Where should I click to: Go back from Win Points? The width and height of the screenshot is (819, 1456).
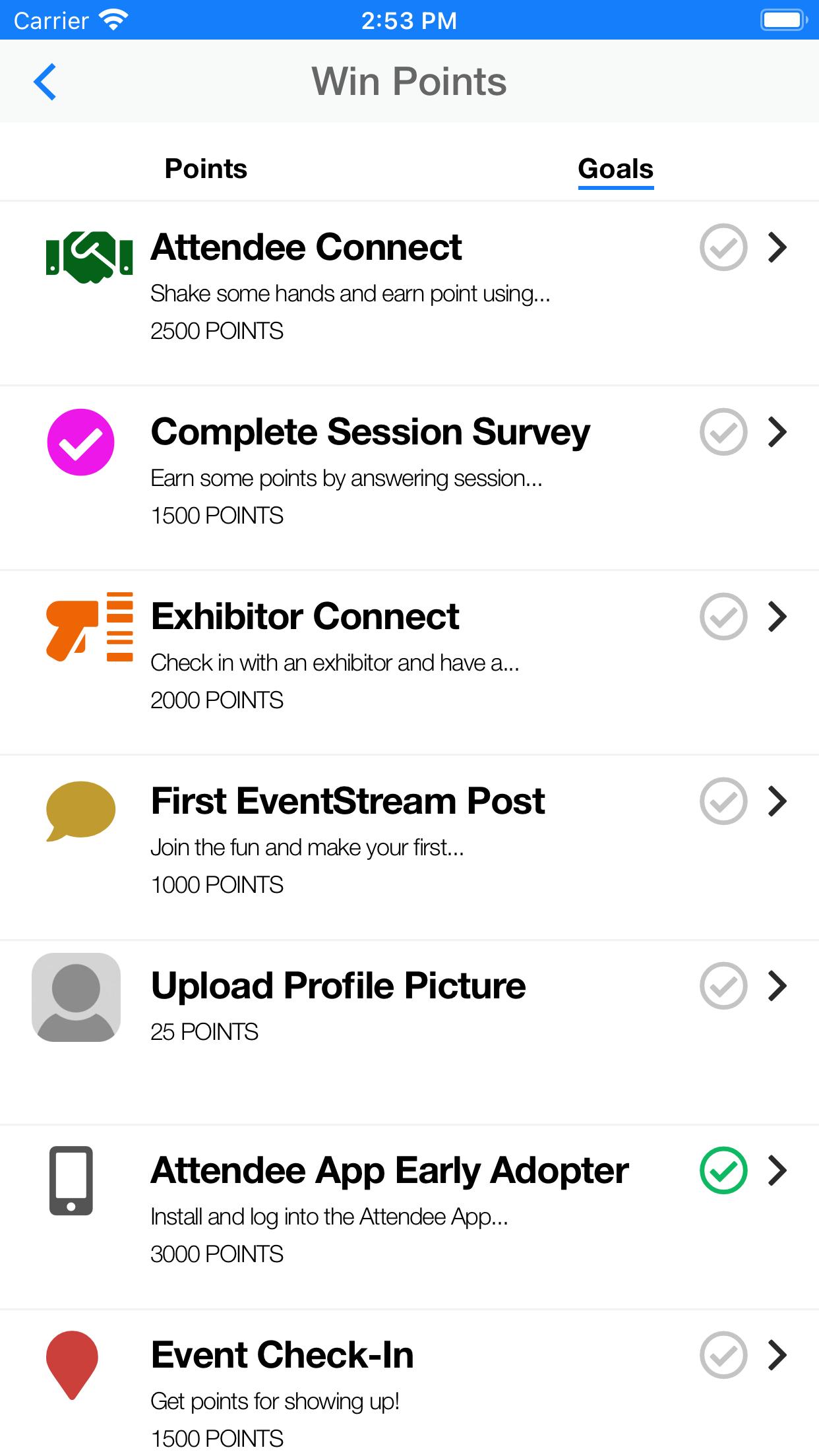click(x=45, y=82)
